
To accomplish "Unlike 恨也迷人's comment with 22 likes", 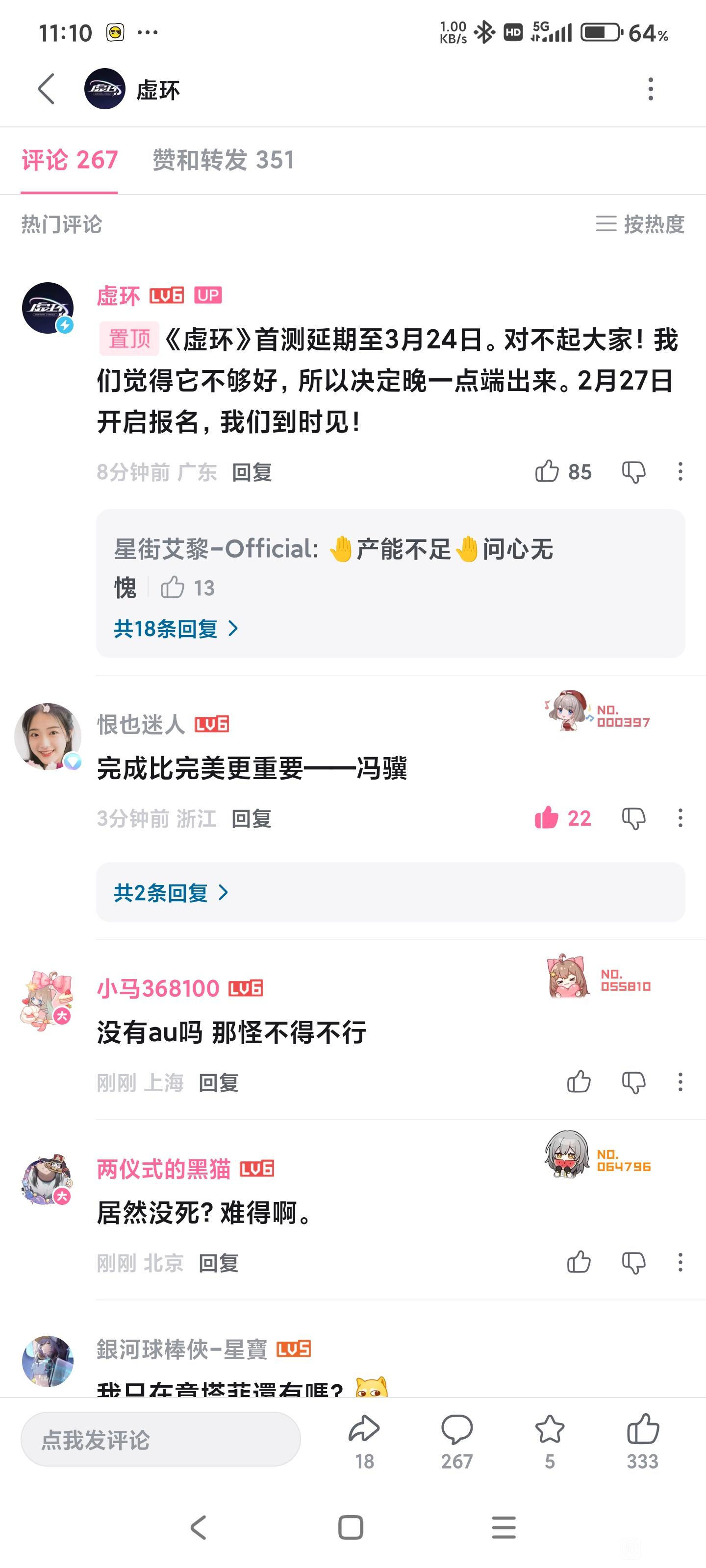I will point(546,817).
